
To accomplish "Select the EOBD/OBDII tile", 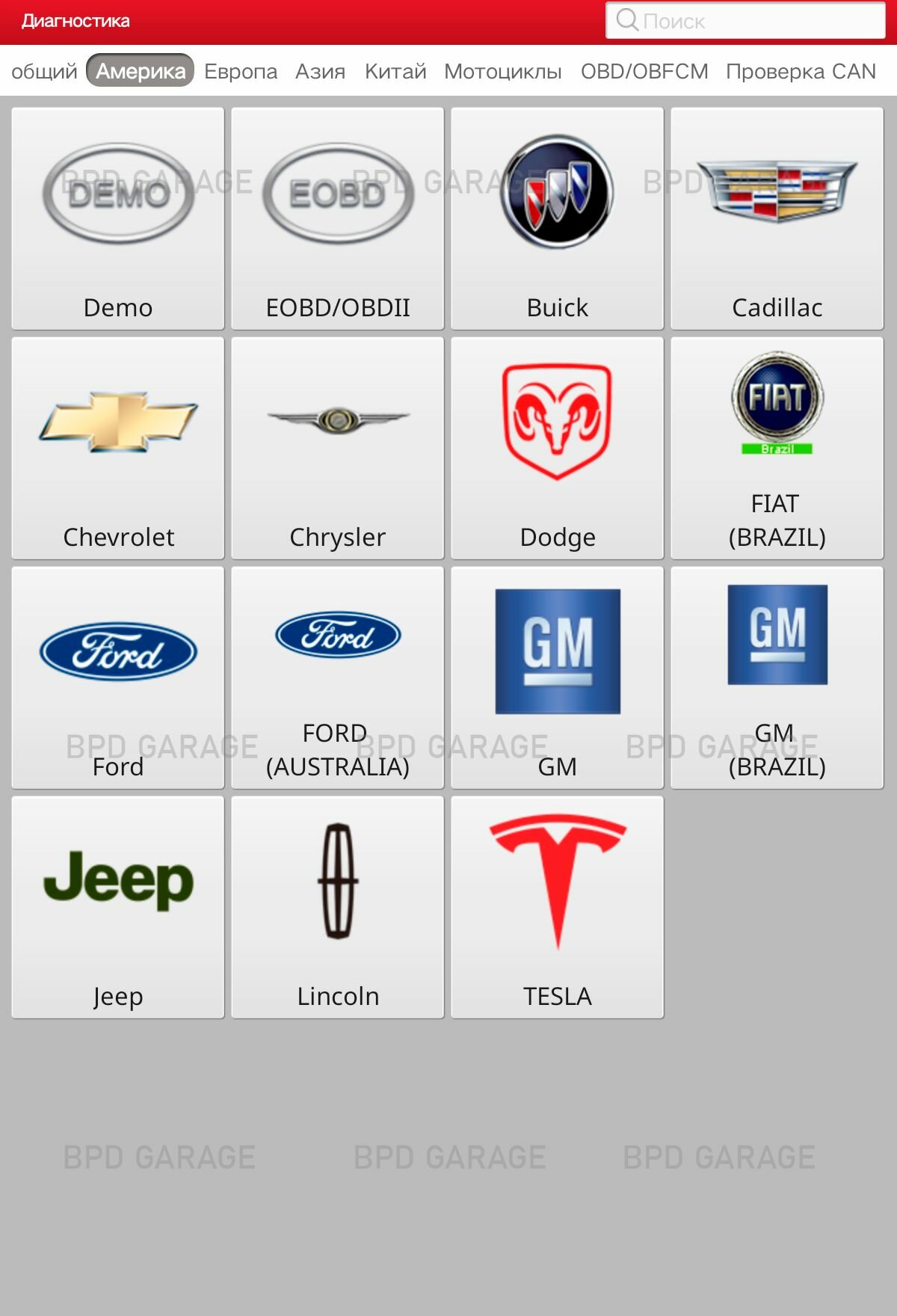I will [338, 218].
